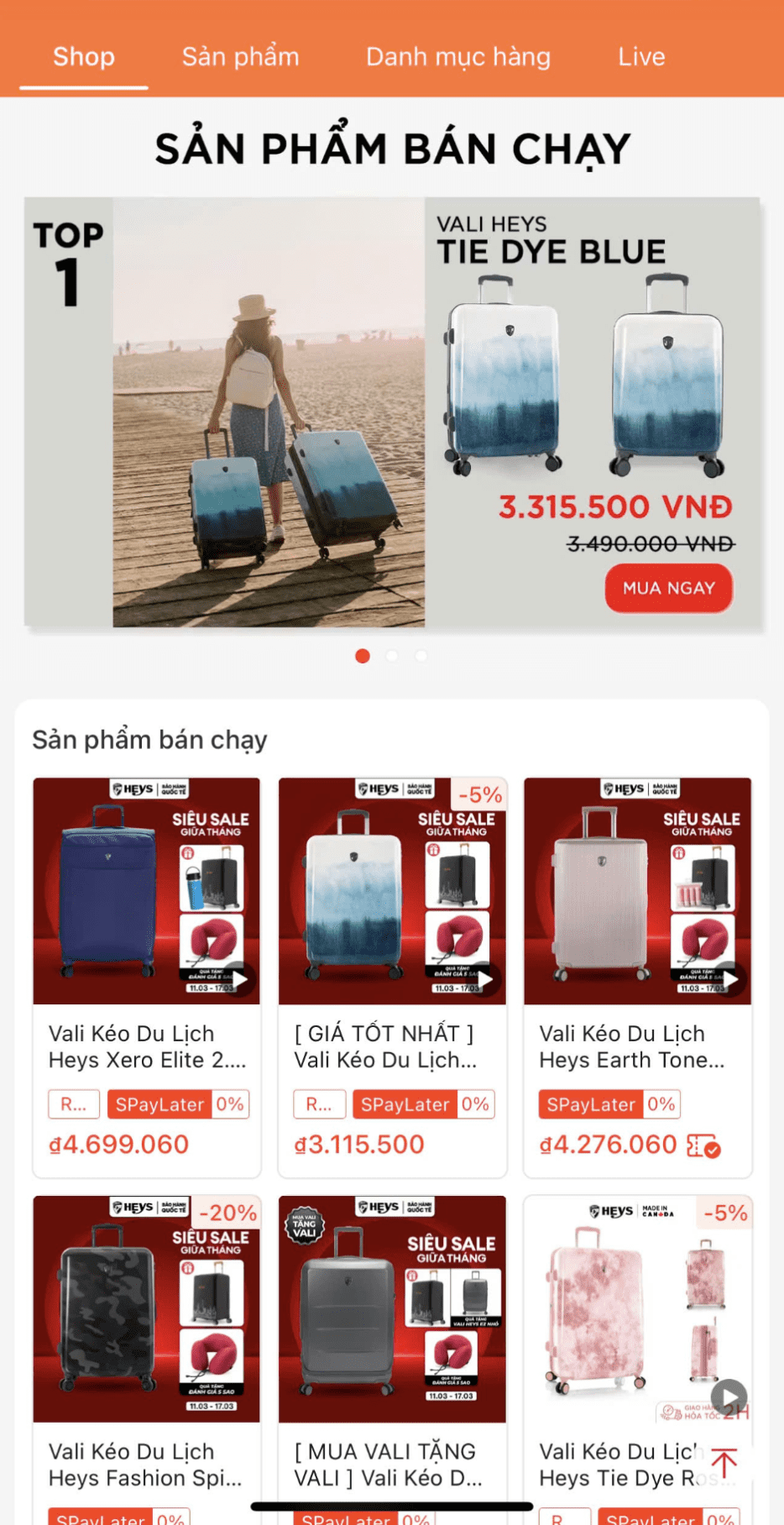Open the Vali Heys Tie Dye Blue banner
Image resolution: width=784 pixels, height=1525 pixels.
[392, 412]
